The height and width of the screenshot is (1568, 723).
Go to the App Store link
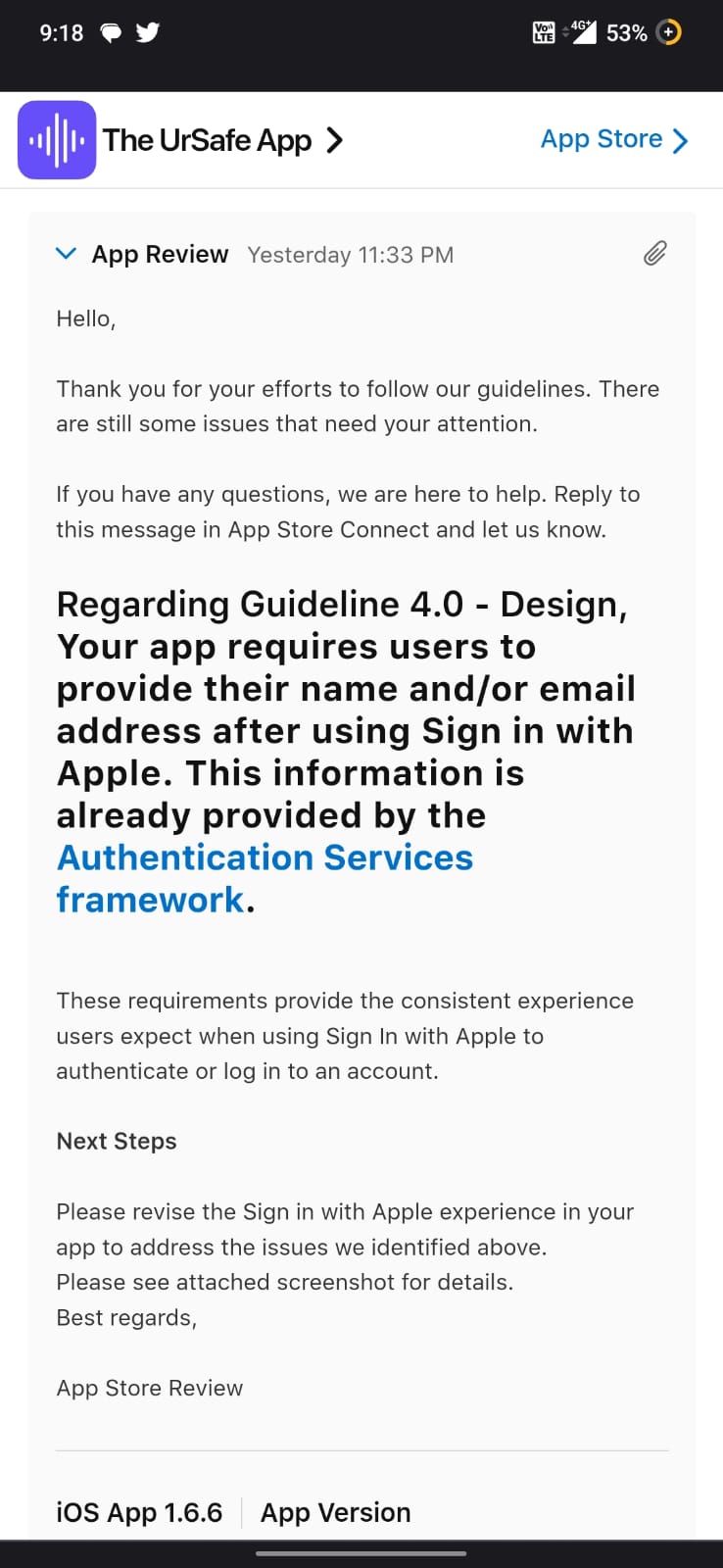[613, 139]
